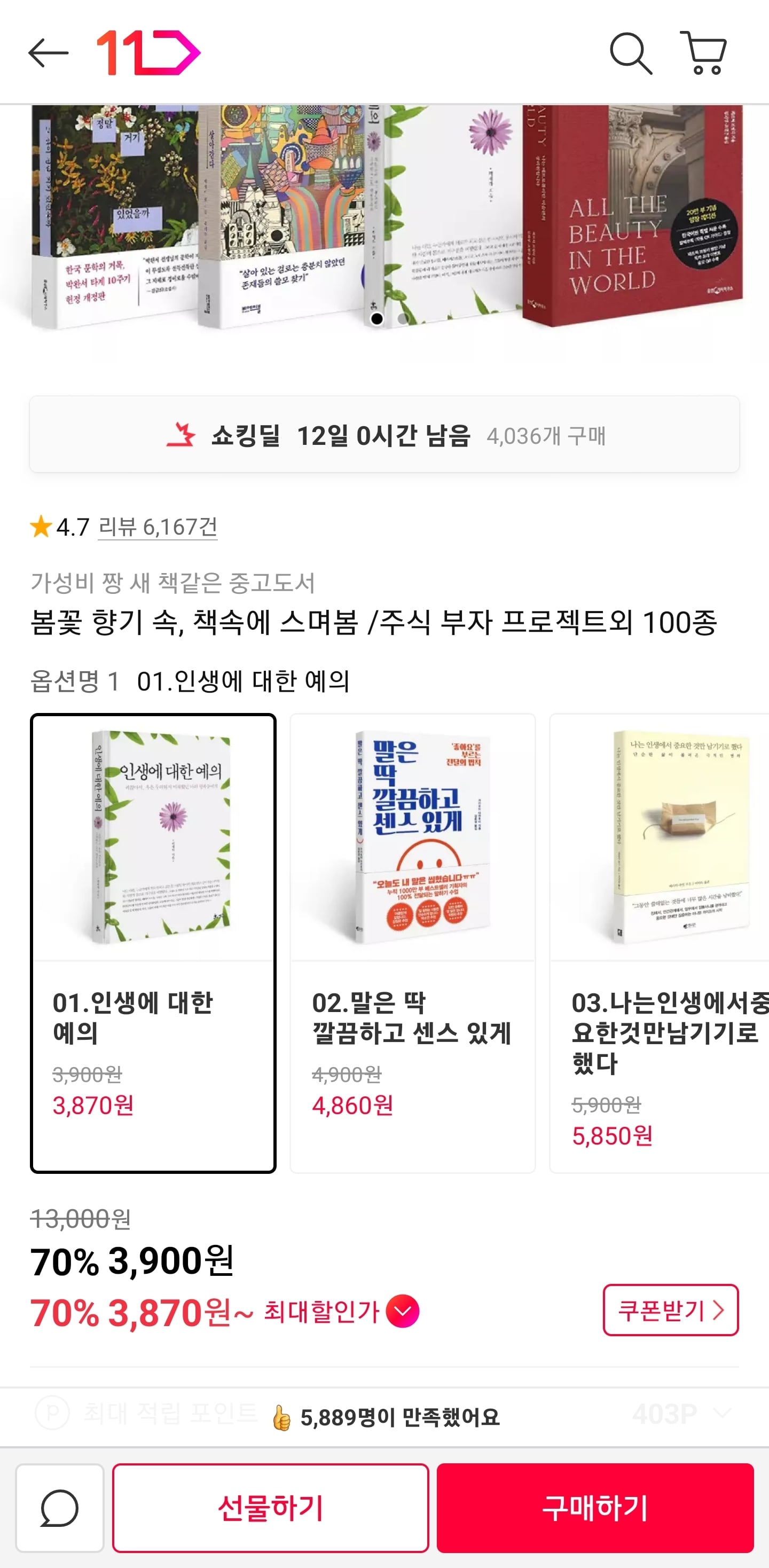Select option 03.나는인생에서중요한것만남기기로했다
The image size is (769, 1568).
(660, 943)
